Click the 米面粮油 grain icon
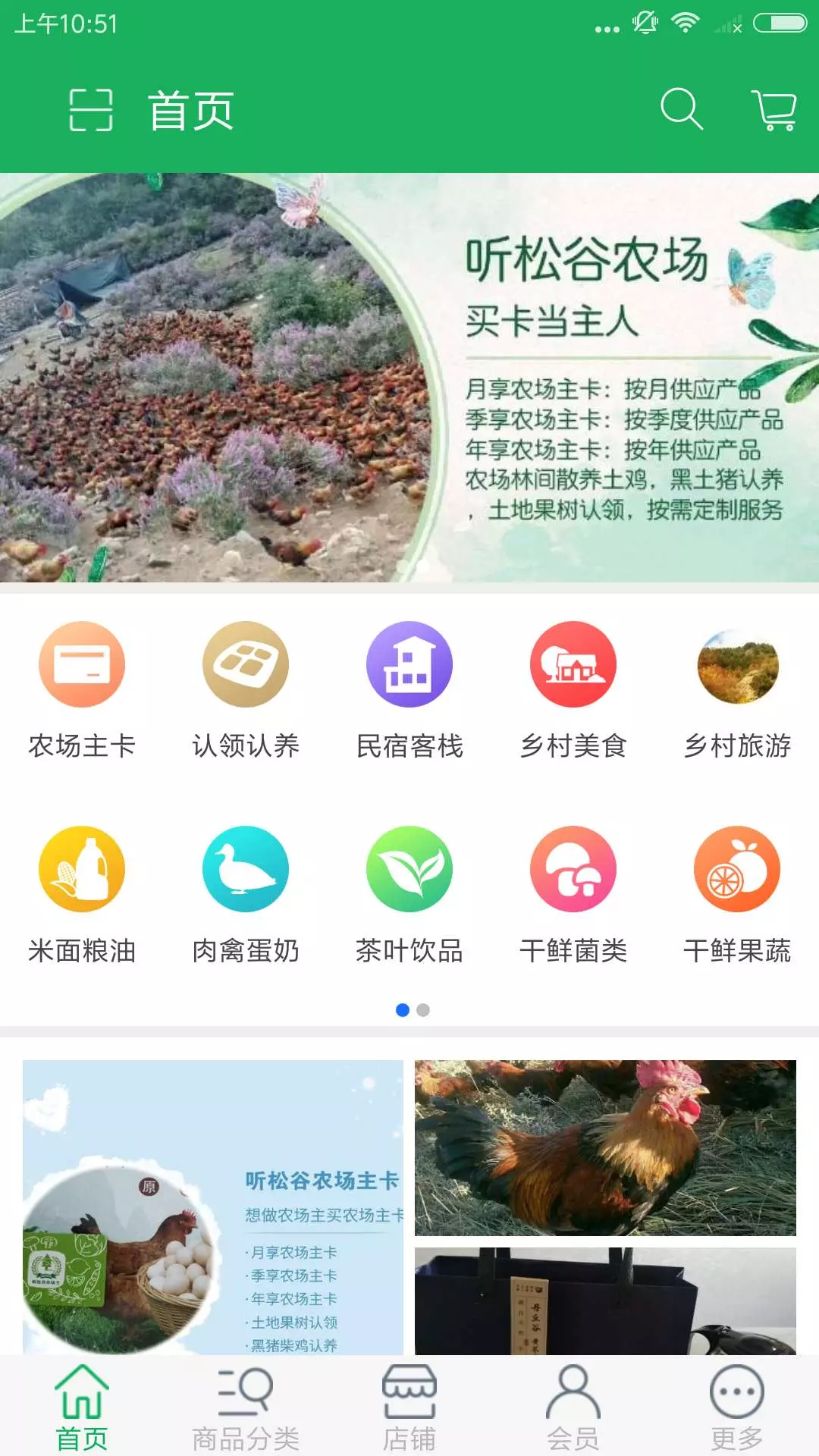This screenshot has width=819, height=1456. (81, 870)
